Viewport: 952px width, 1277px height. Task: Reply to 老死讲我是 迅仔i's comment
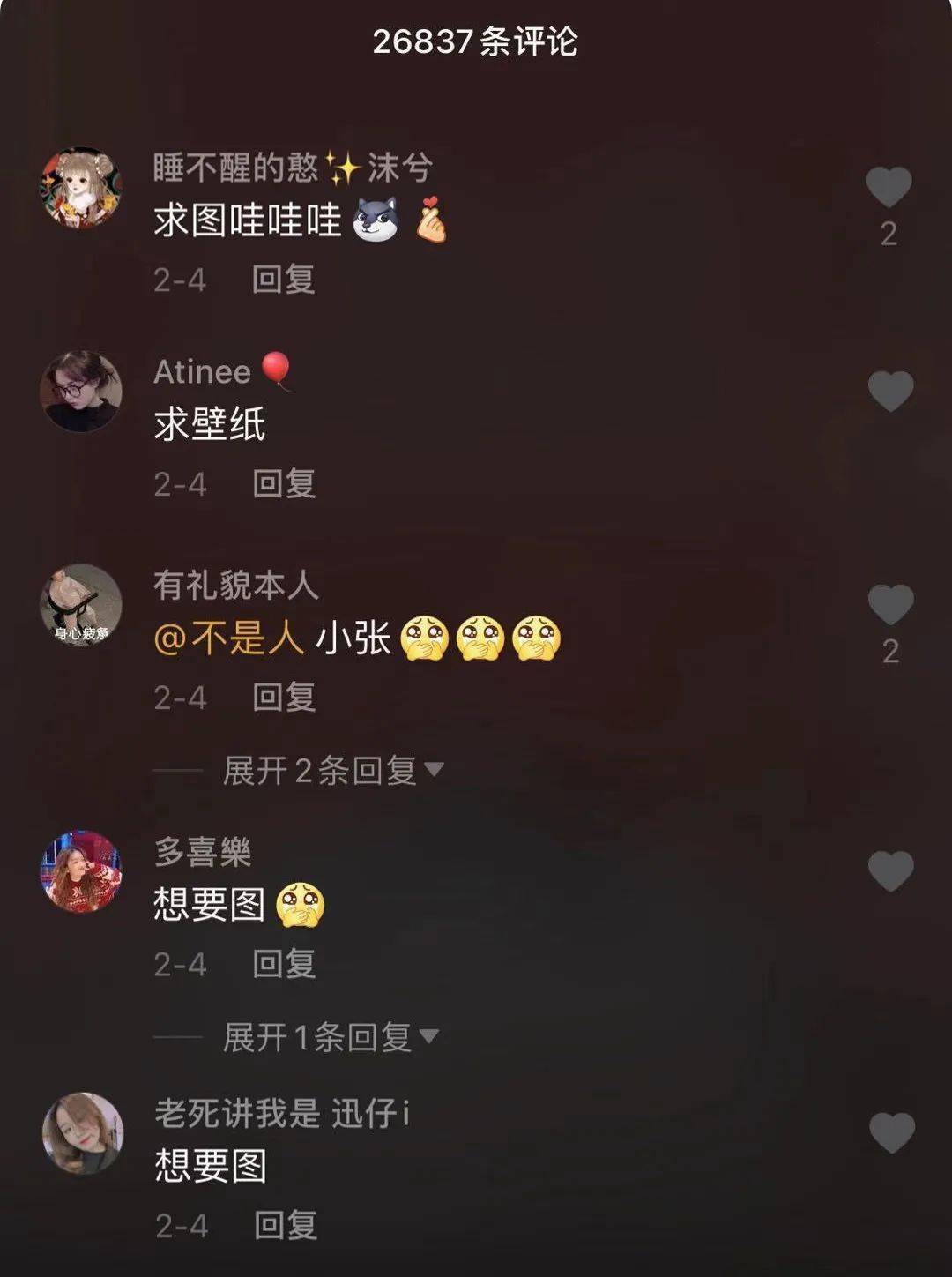coord(286,1226)
